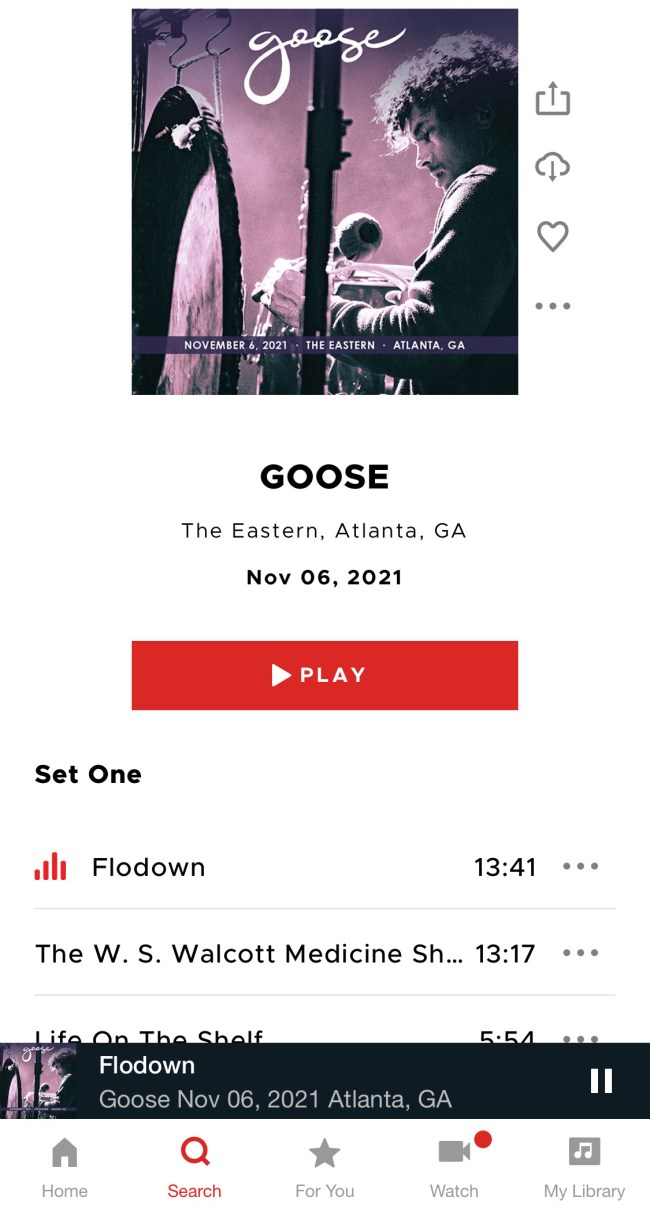Share this Goose show
This screenshot has width=650, height=1216.
[552, 99]
